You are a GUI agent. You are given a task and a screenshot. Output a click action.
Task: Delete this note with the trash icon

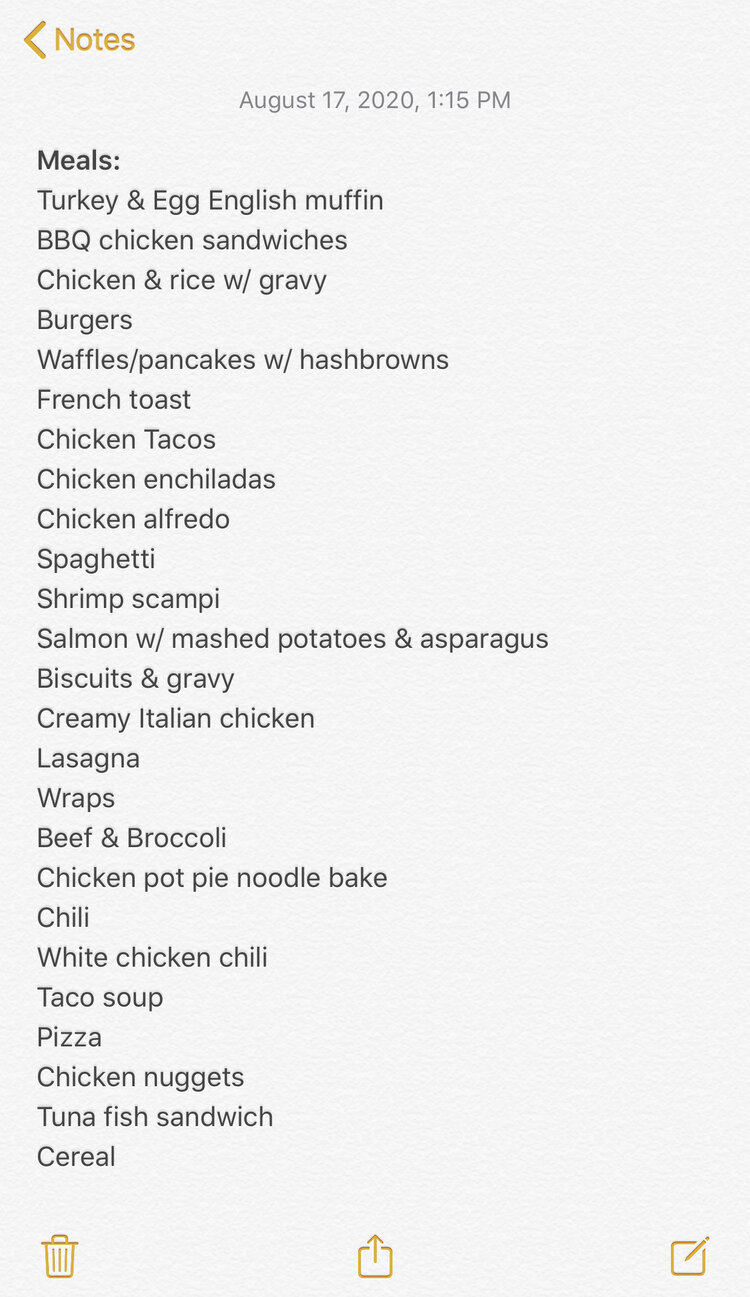[x=60, y=1256]
